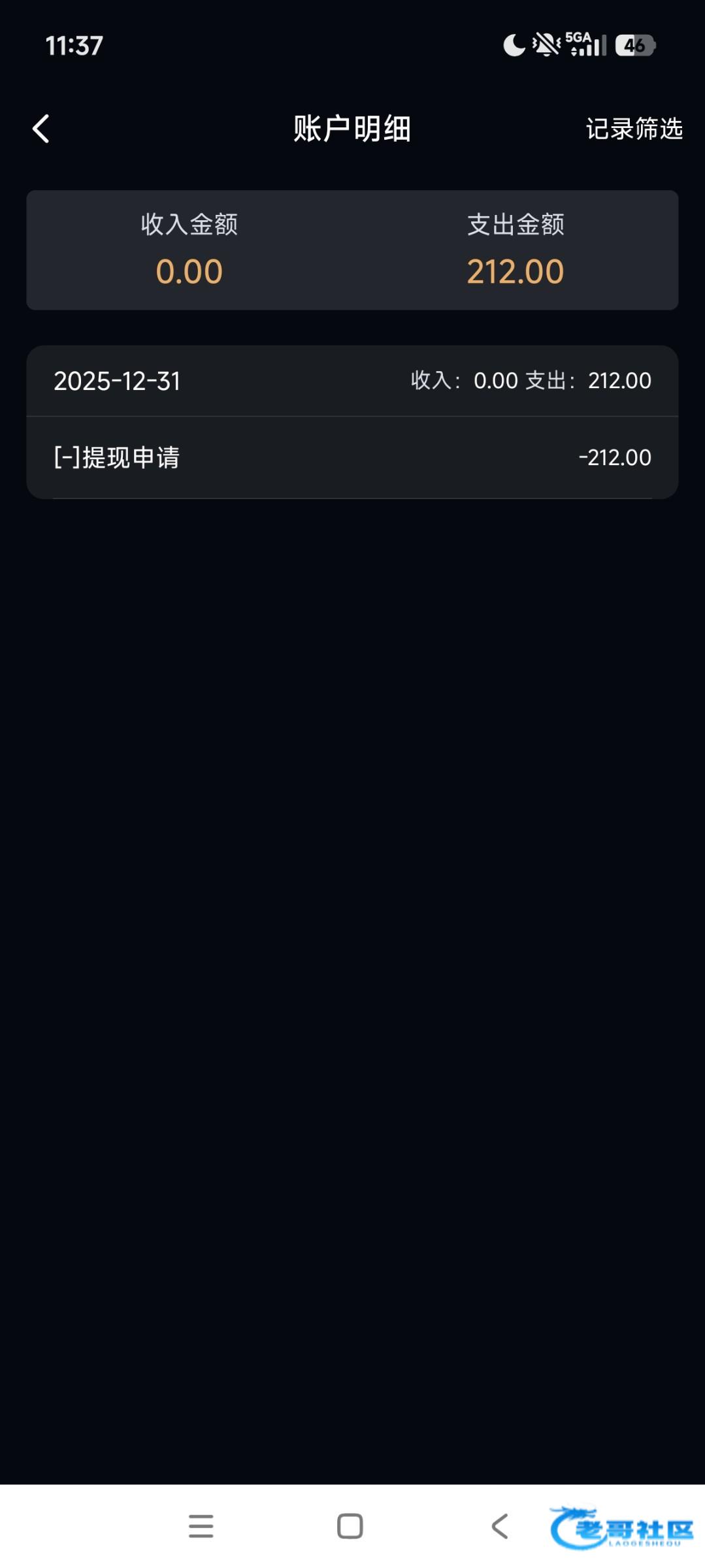This screenshot has height=1568, width=705.
Task: Tap the system home button
Action: click(350, 1526)
